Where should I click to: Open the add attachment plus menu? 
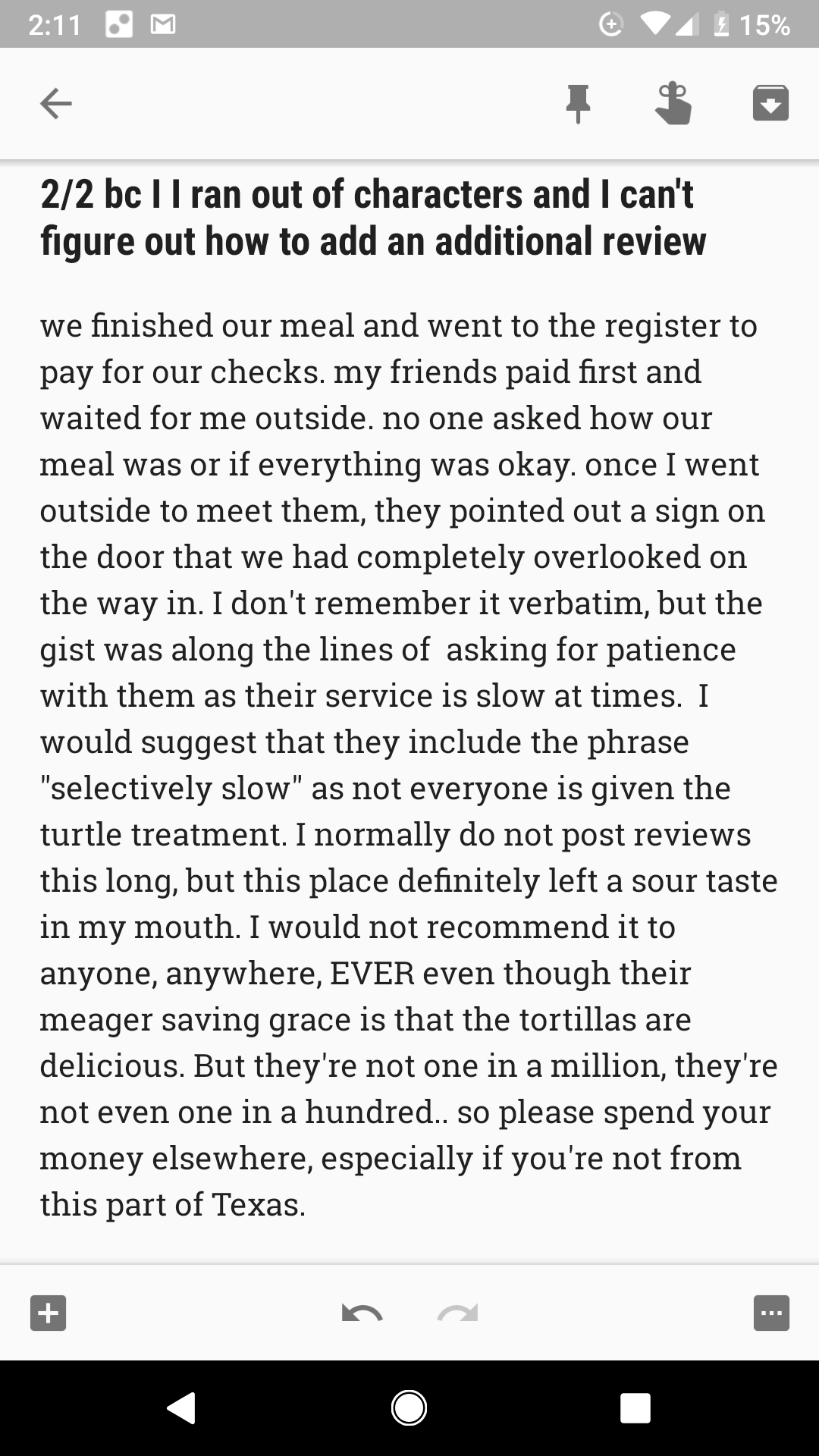point(49,1313)
